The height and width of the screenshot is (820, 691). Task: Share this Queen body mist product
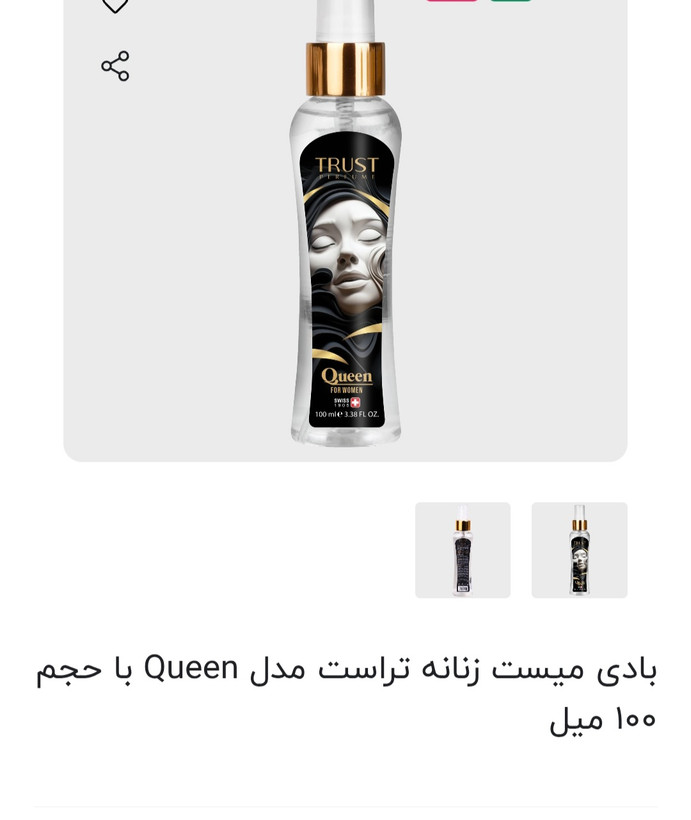click(115, 66)
